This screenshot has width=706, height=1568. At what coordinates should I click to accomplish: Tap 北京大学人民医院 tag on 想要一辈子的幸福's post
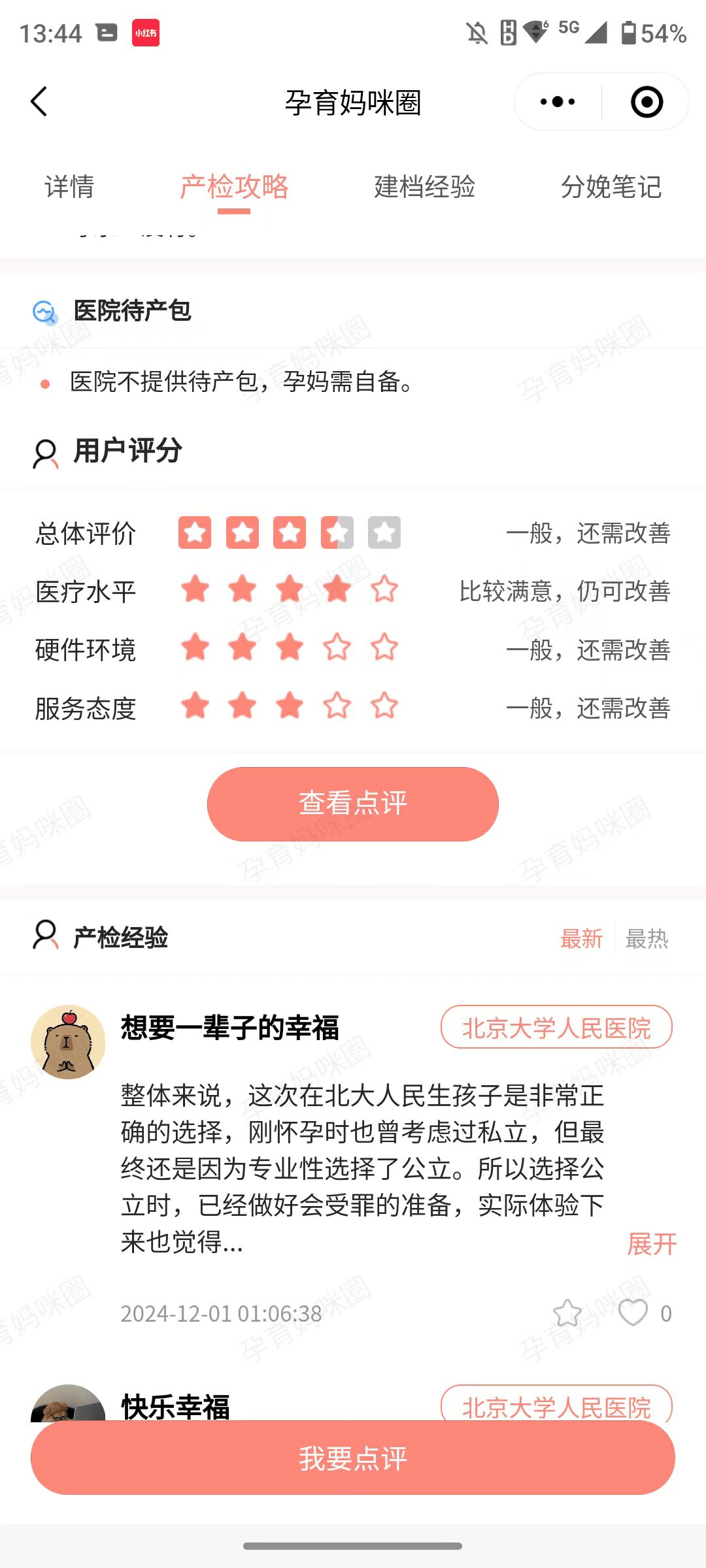tap(556, 1027)
